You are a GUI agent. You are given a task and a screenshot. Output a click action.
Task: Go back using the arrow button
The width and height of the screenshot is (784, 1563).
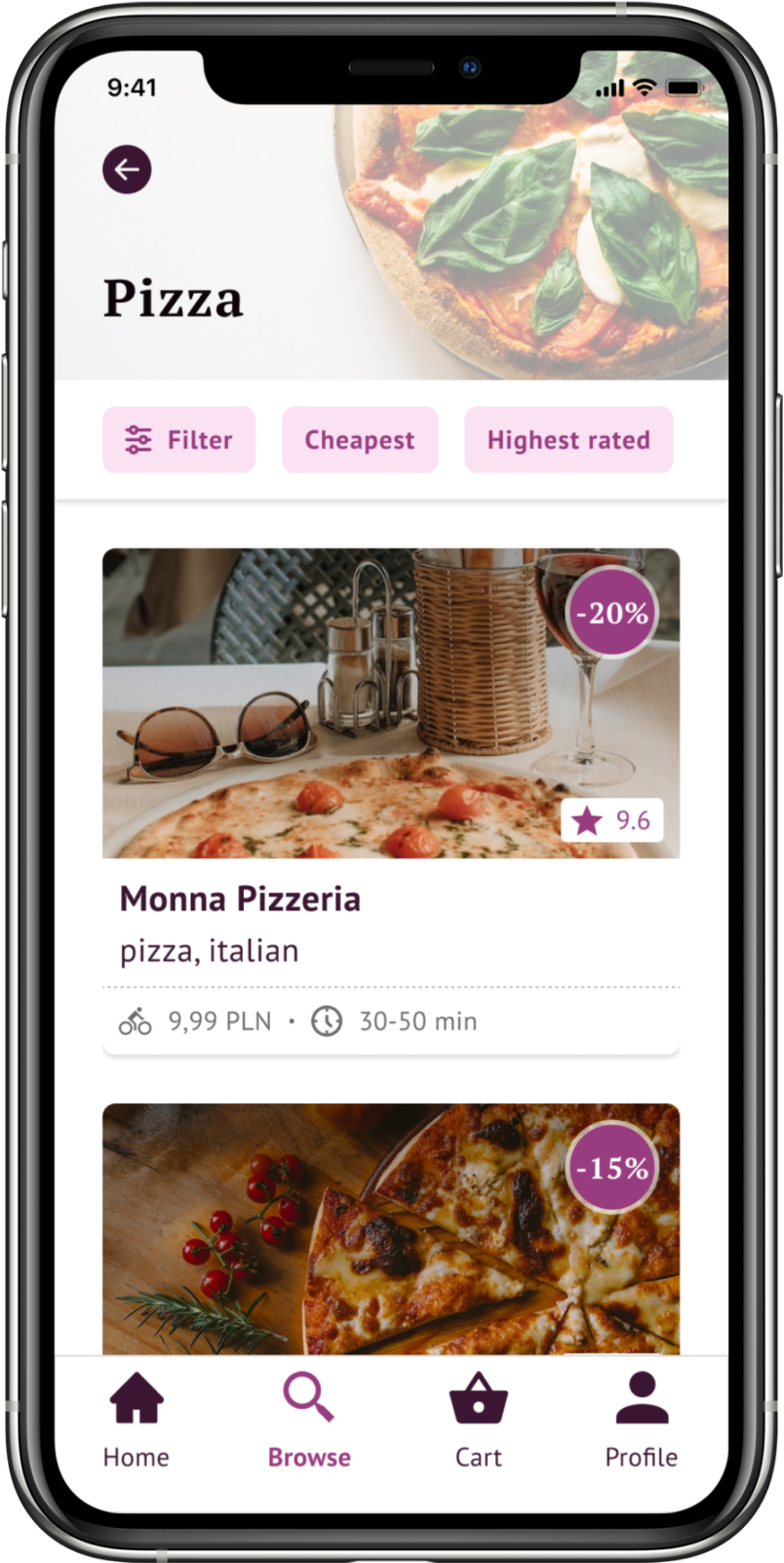pyautogui.click(x=127, y=170)
